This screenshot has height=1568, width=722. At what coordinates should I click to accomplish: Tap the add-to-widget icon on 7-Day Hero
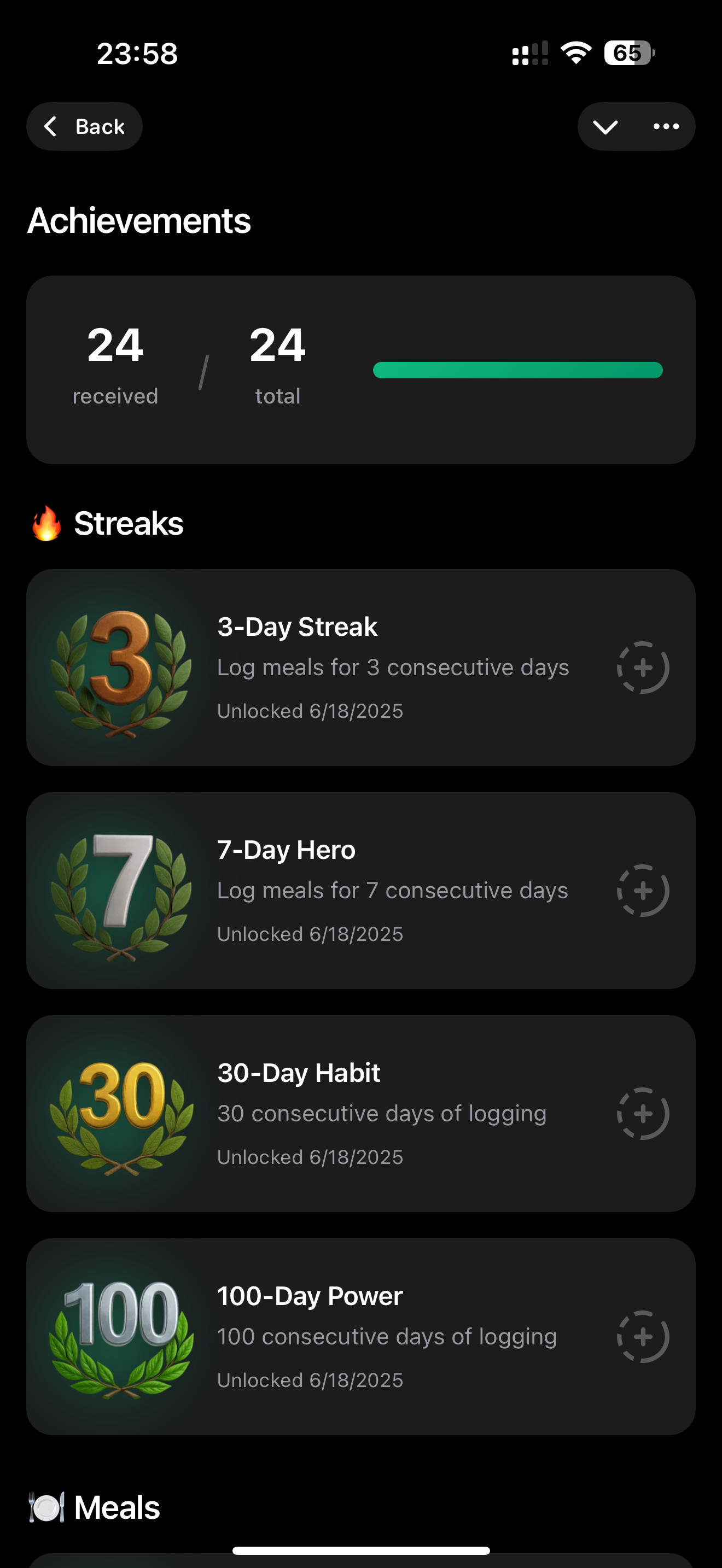point(643,891)
